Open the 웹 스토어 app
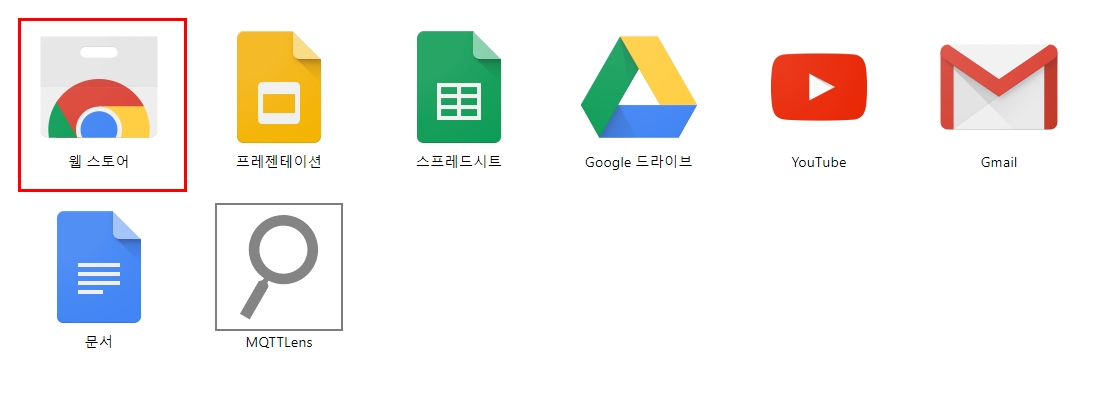Screen dimensions: 1093x400 (99, 88)
